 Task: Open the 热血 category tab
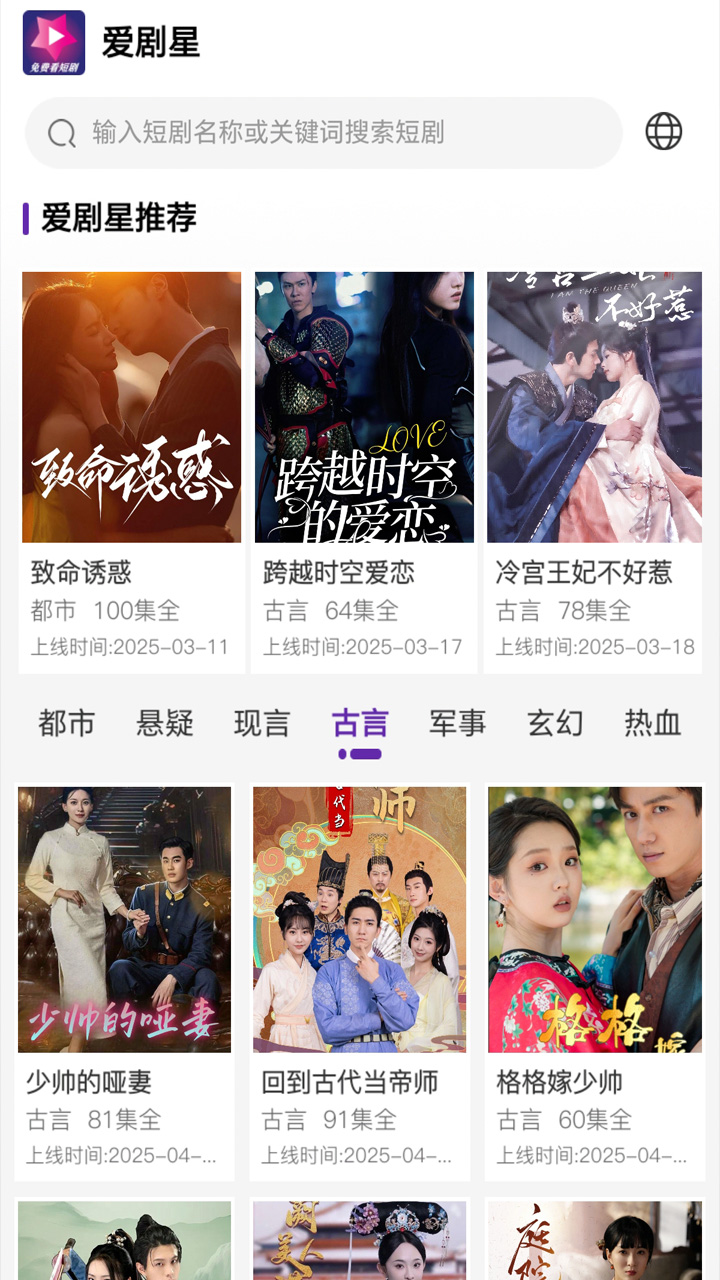(x=651, y=723)
